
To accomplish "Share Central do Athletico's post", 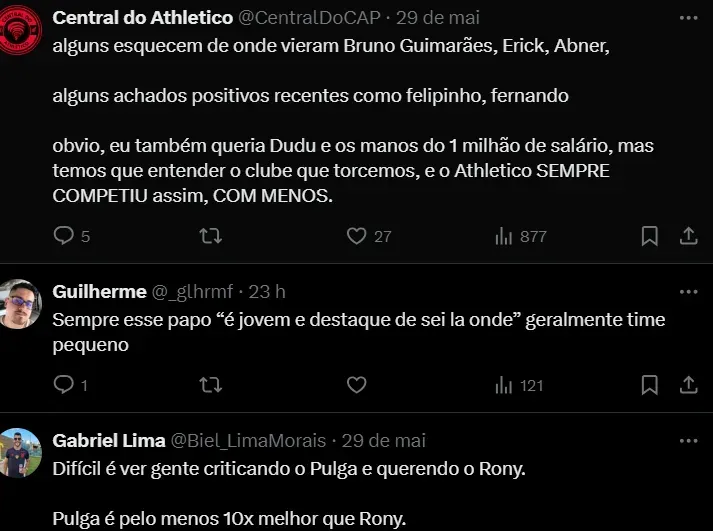I will tap(688, 236).
